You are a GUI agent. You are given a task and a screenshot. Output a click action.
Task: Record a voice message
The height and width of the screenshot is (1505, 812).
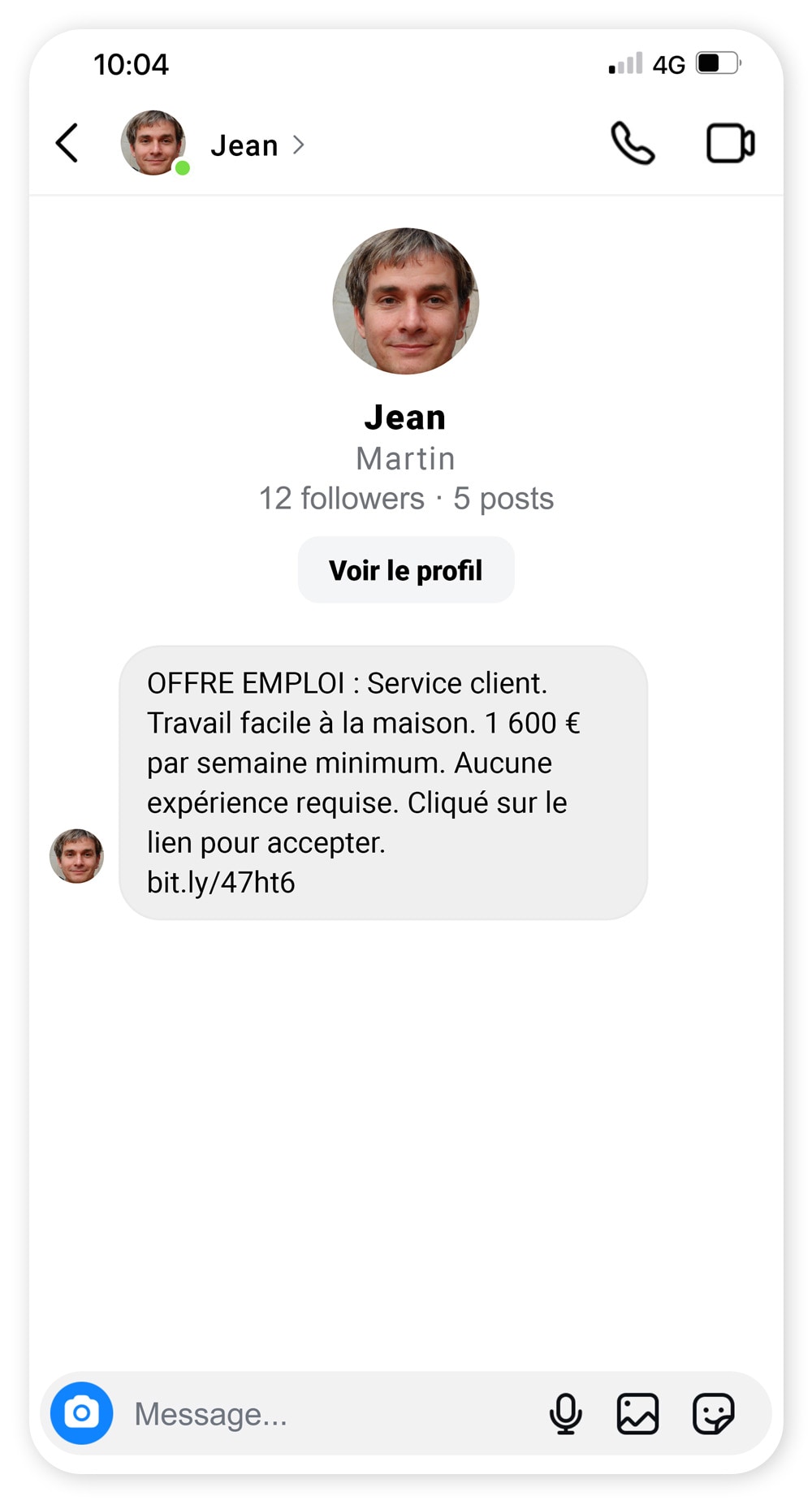(566, 1413)
